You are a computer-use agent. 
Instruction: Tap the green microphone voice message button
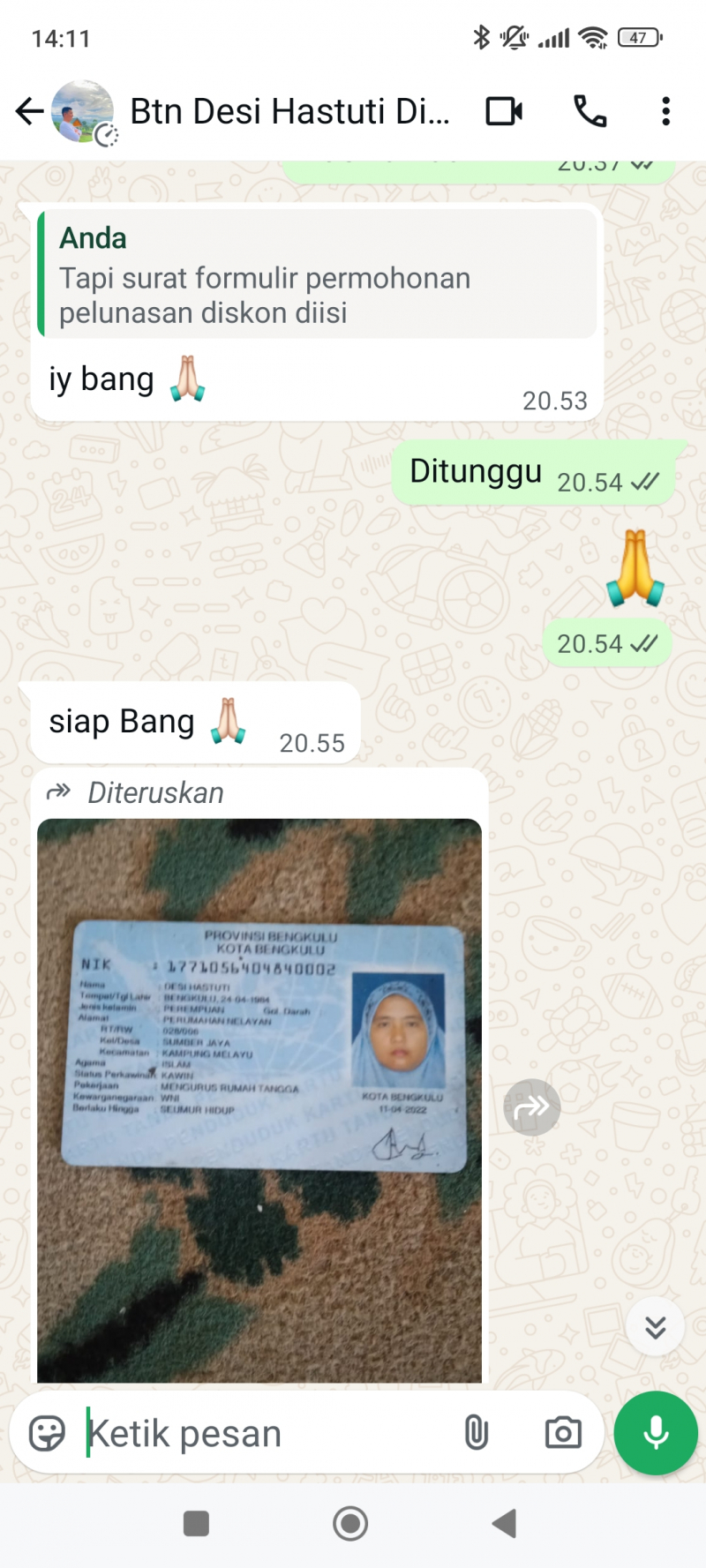coord(656,1433)
